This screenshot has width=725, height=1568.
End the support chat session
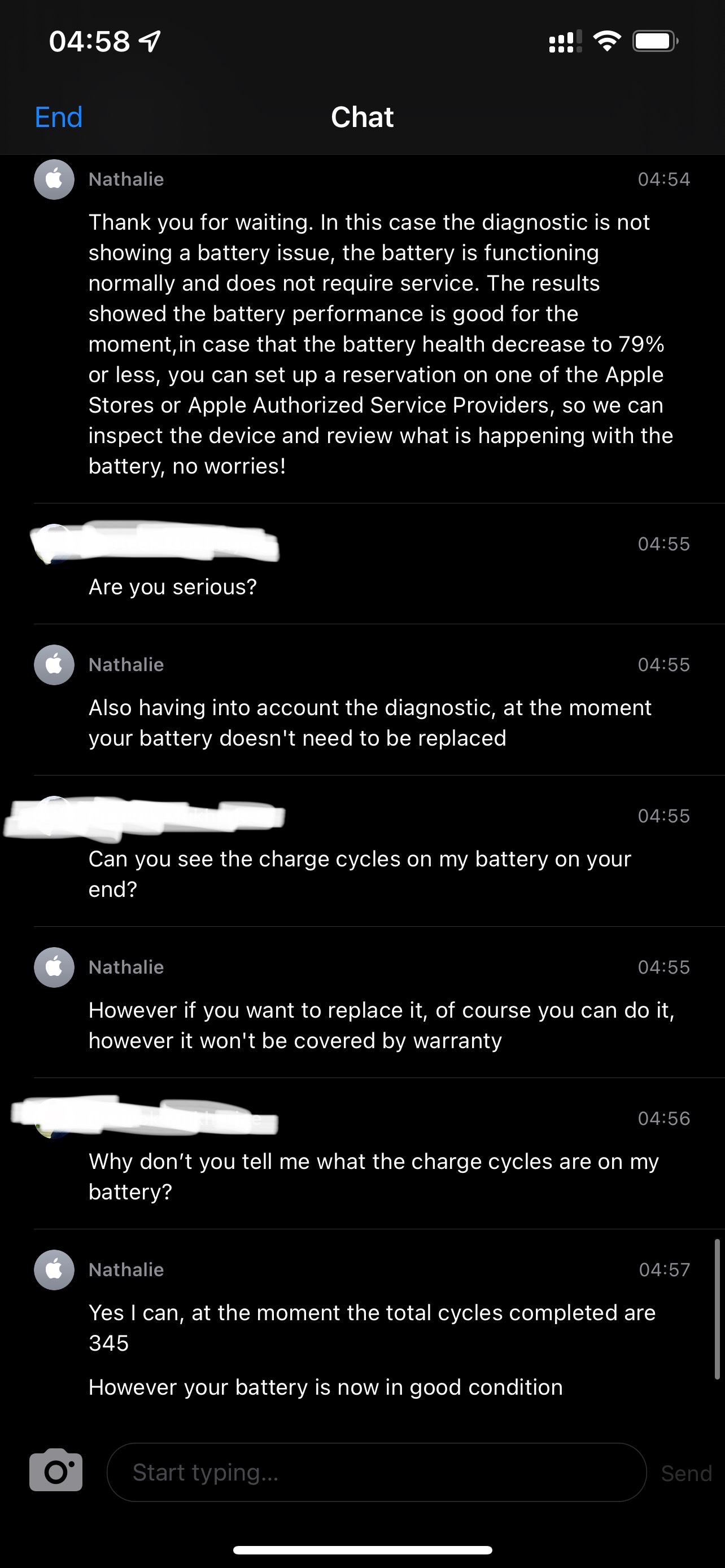point(58,117)
